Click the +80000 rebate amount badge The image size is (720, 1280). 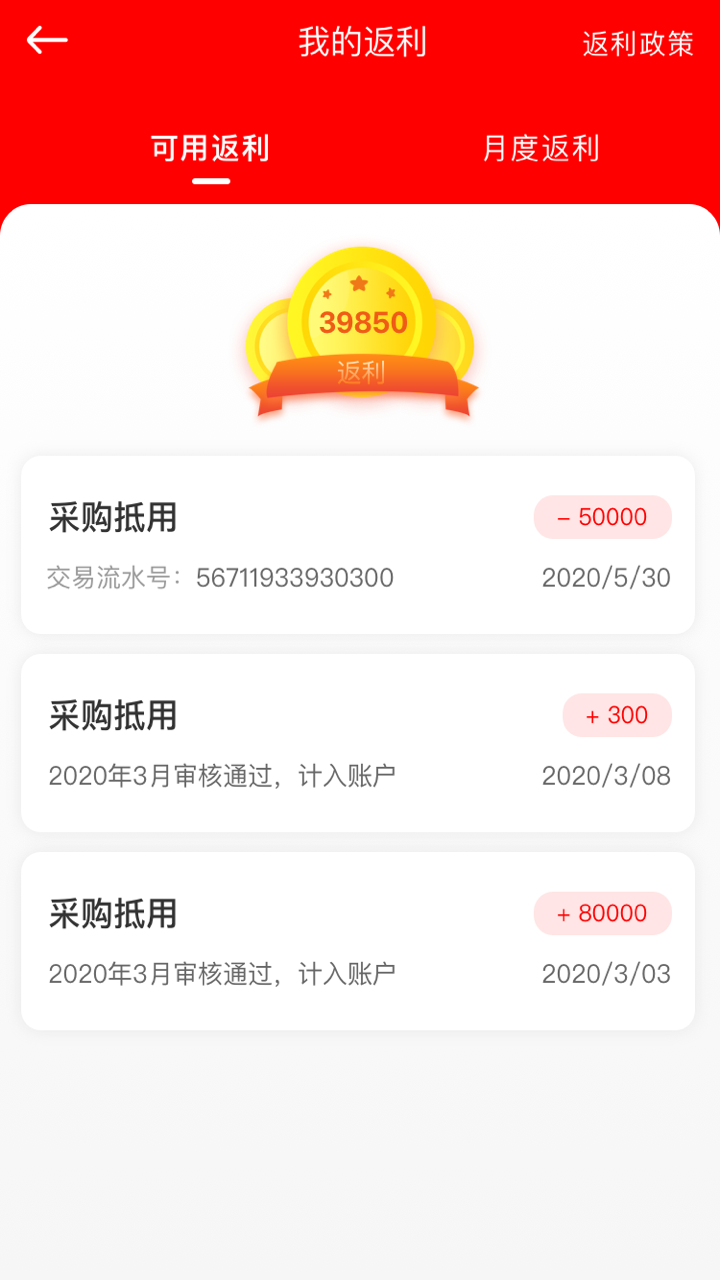[x=602, y=913]
